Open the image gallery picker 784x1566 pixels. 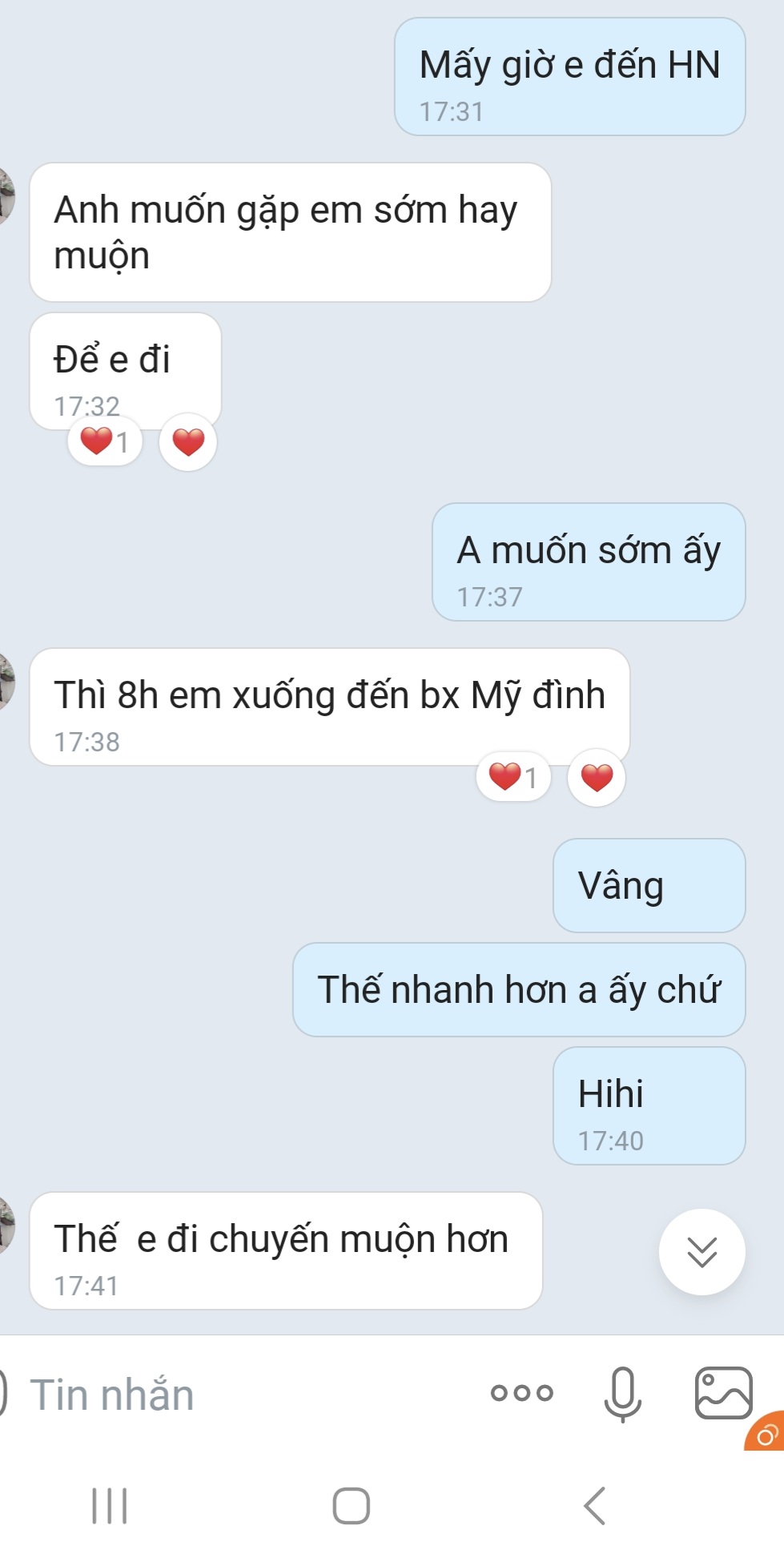click(x=723, y=1393)
